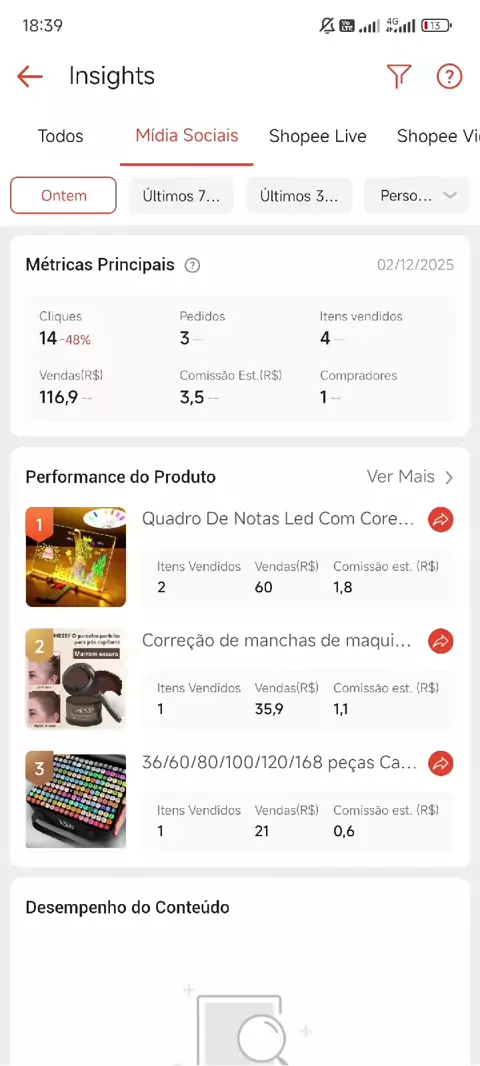Go back using the arrow icon
The width and height of the screenshot is (480, 1066).
pos(30,76)
